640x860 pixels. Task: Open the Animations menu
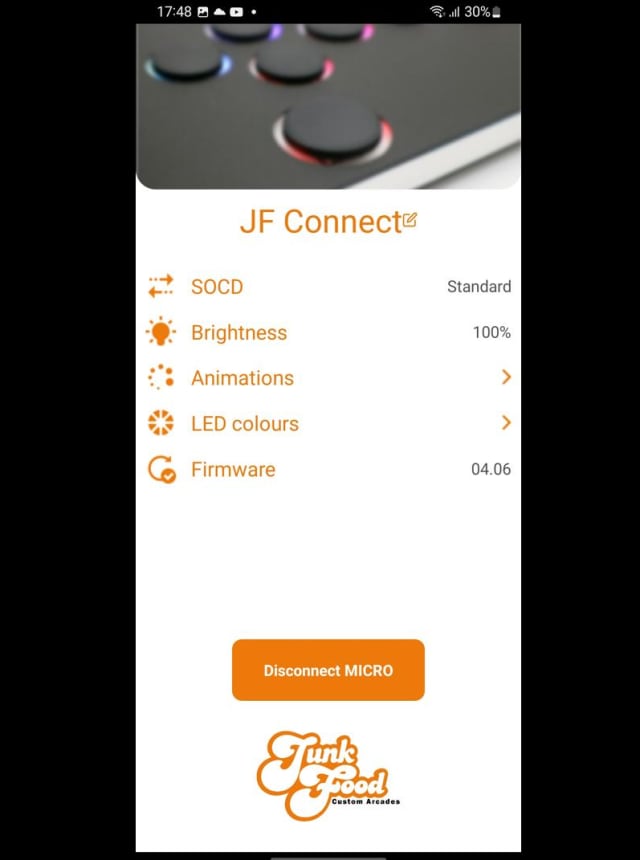point(328,378)
